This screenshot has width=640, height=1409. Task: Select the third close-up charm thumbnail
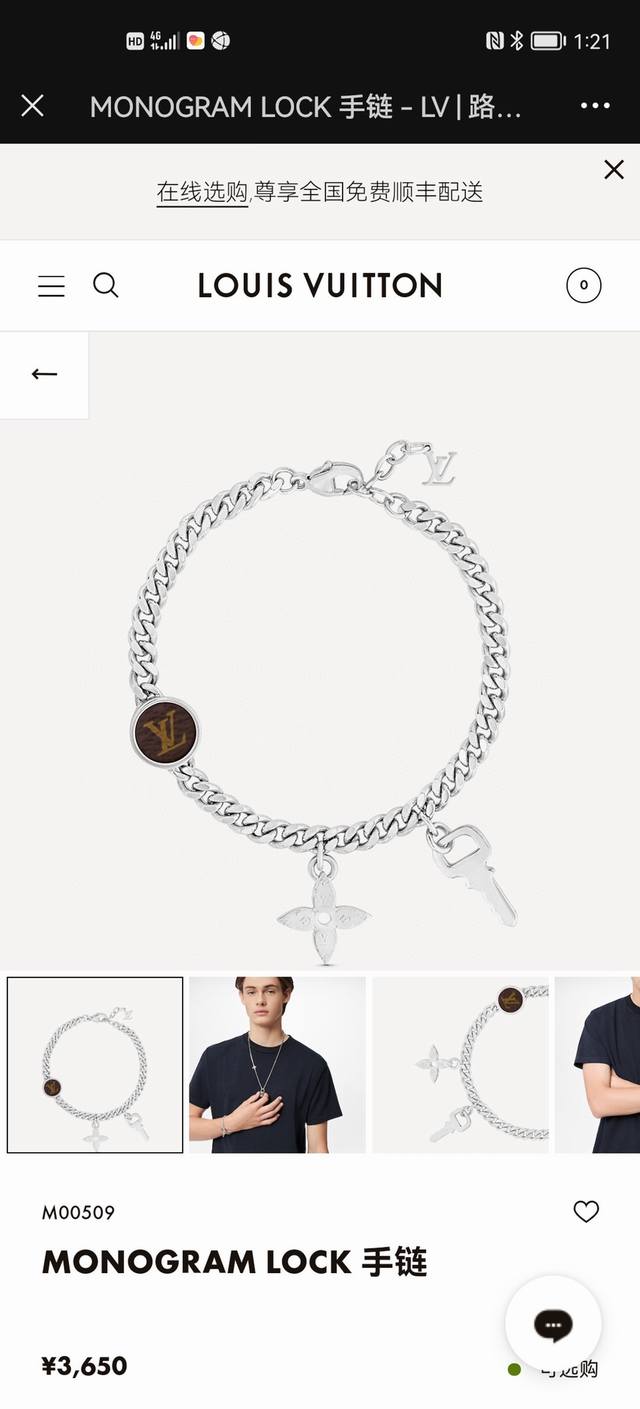460,1065
